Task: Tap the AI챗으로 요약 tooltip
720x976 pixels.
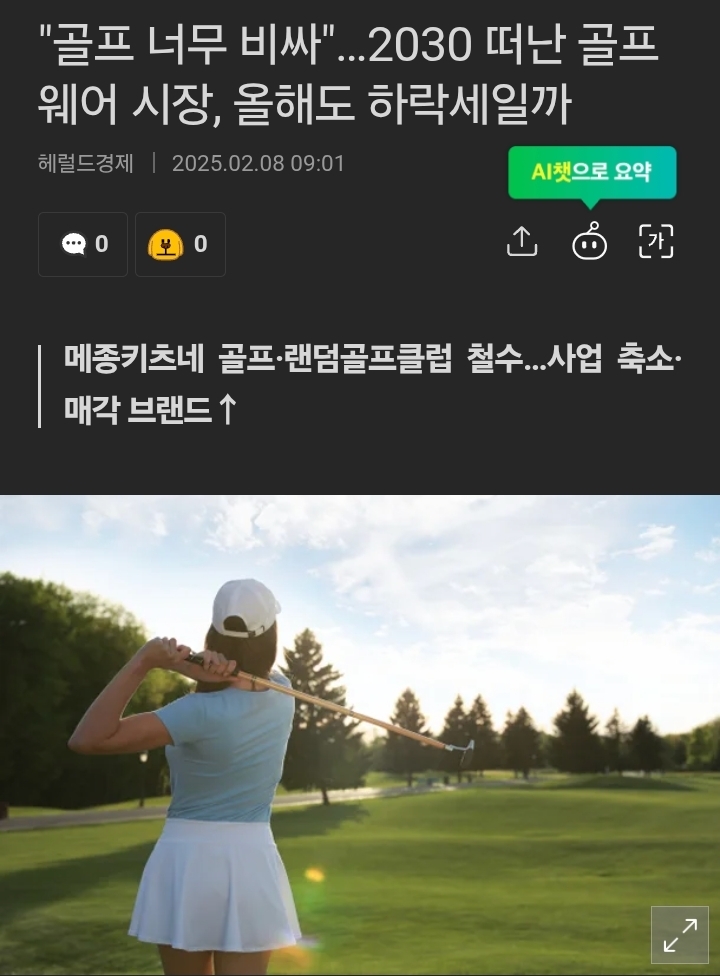Action: (x=592, y=173)
